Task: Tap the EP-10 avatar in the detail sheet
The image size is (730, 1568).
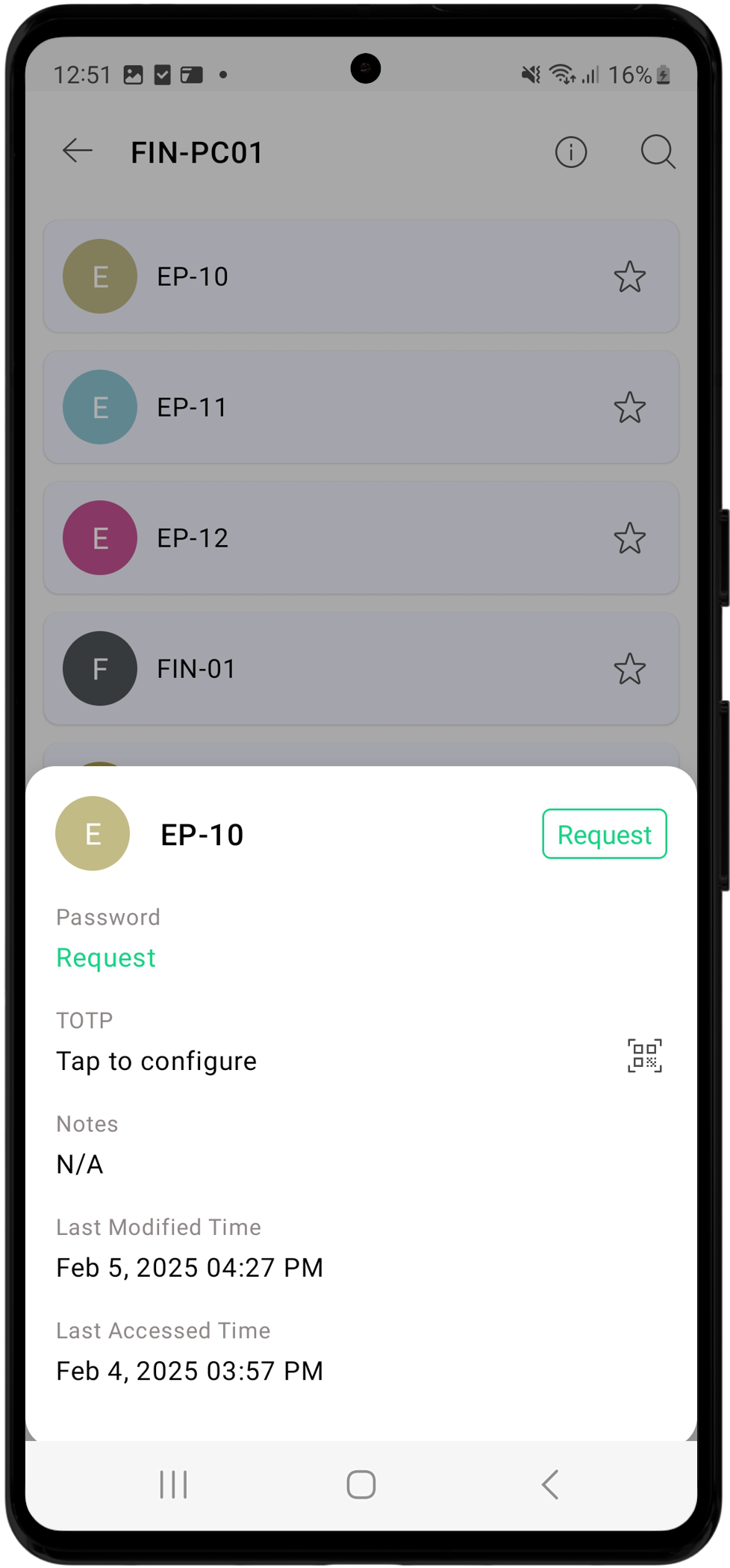Action: click(x=93, y=833)
